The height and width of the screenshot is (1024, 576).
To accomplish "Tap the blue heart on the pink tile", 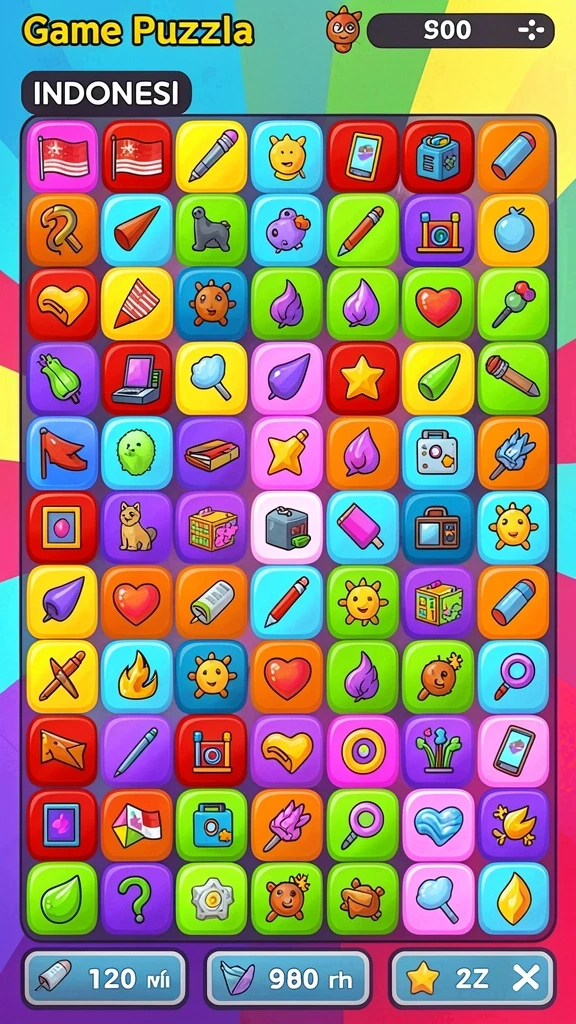I will tap(438, 825).
